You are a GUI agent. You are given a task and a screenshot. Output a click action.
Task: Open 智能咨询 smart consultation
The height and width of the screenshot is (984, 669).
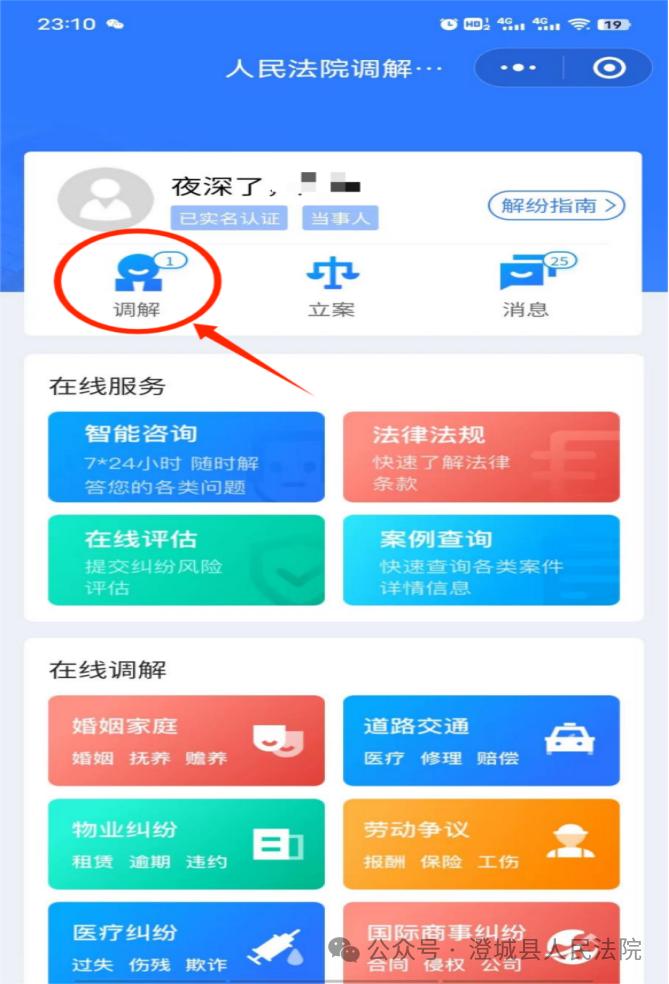coord(186,457)
